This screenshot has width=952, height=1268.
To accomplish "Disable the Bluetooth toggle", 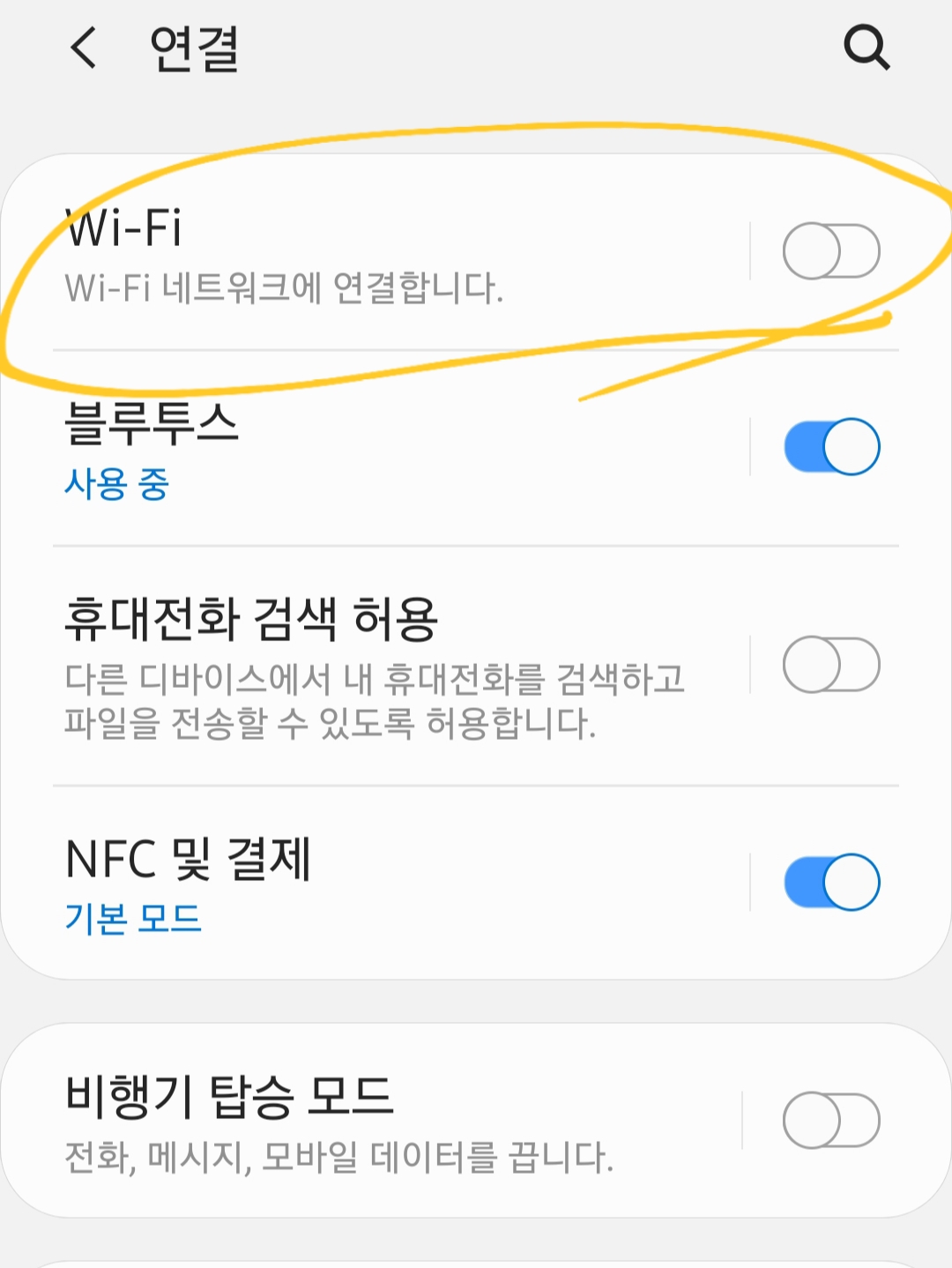I will [829, 445].
